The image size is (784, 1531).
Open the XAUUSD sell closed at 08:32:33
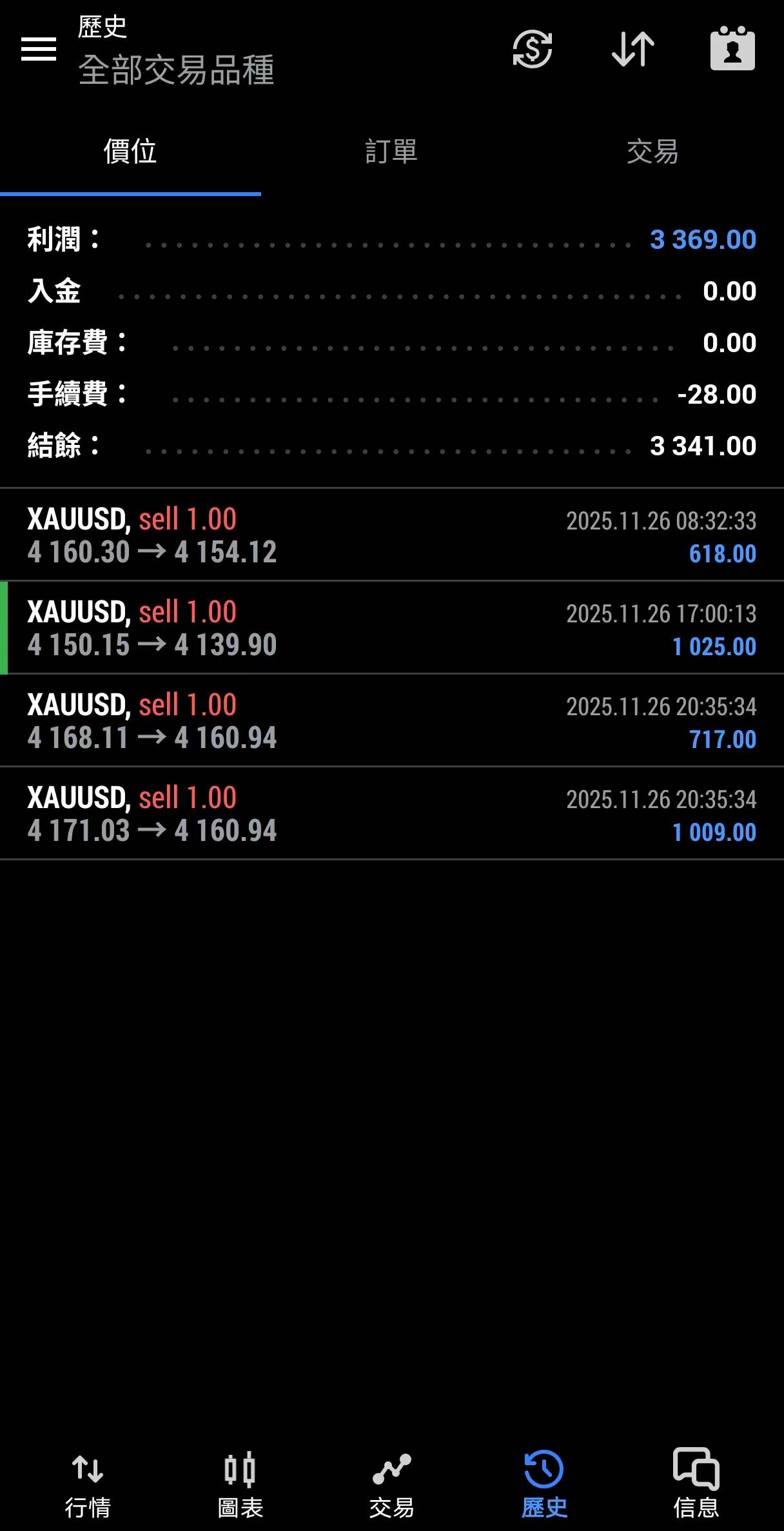pos(392,535)
